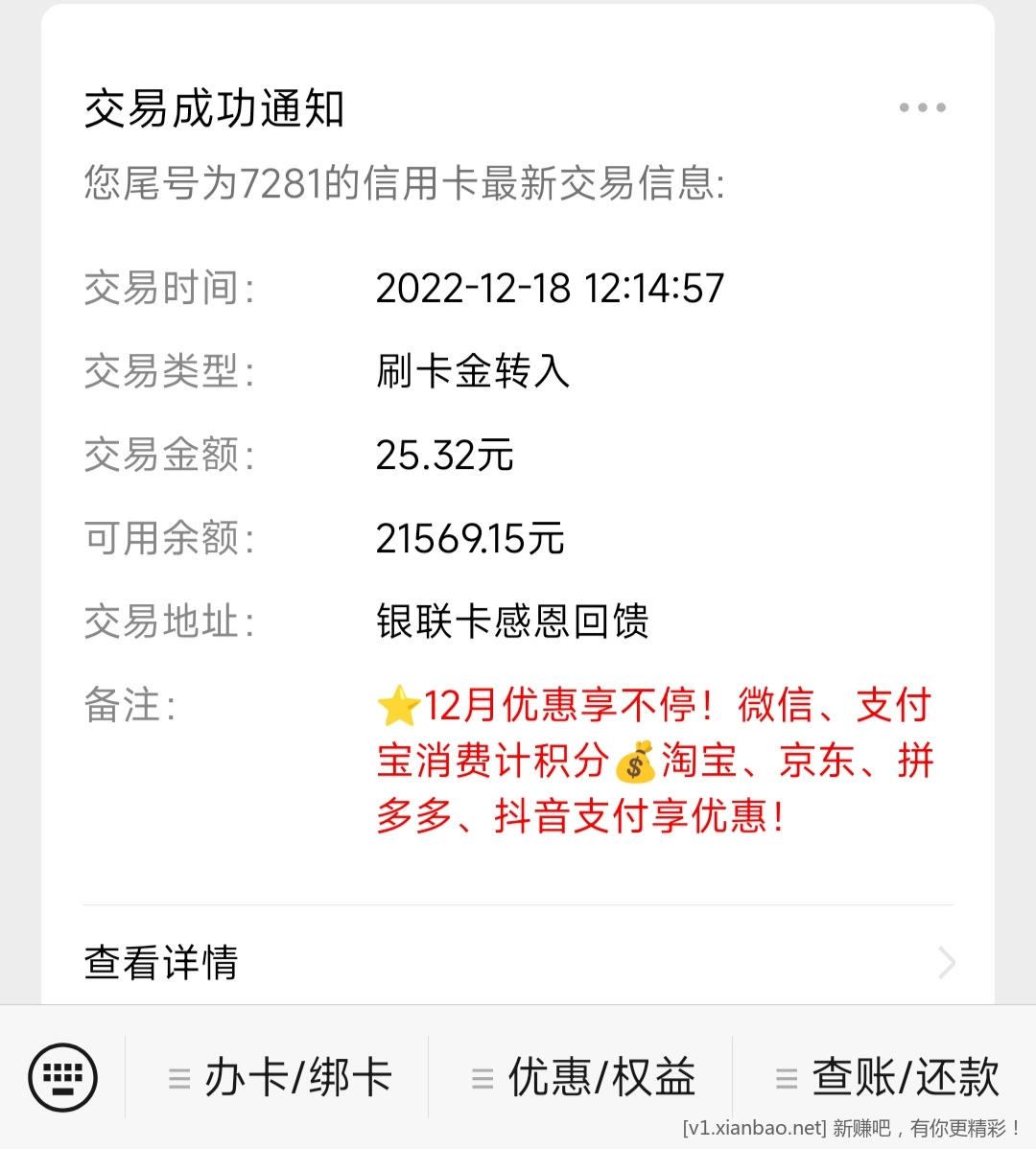
Task: Open the 查账/还款 menu
Action: pos(887,1077)
